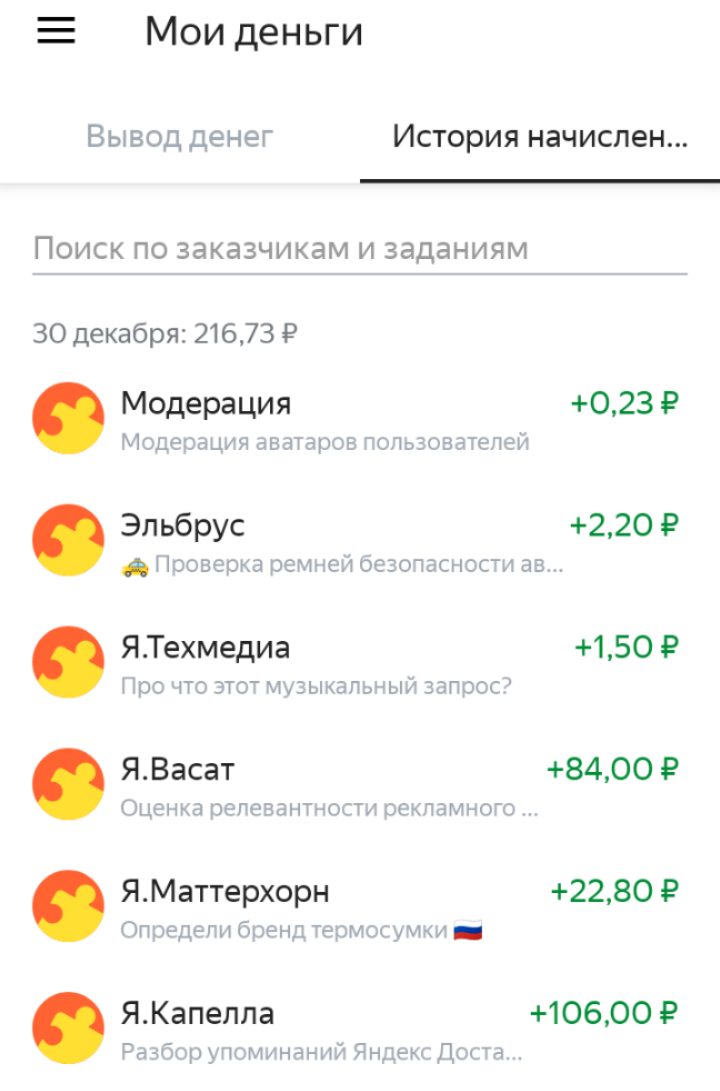Click the Russian flag emoji near Маттерхорн
Image resolution: width=720 pixels, height=1091 pixels.
click(468, 929)
